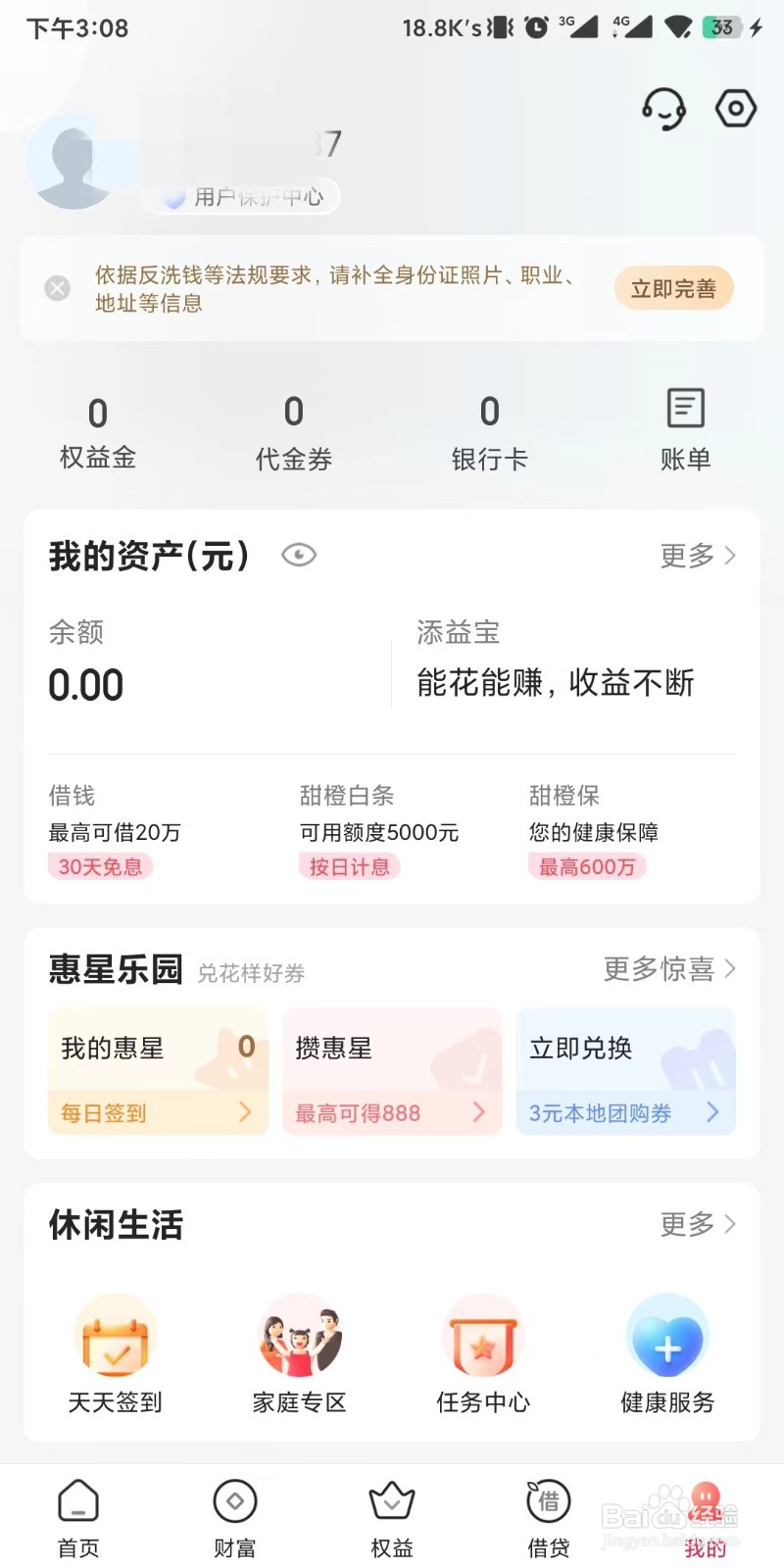Screen dimensions: 784x1568
Task: View 银行卡 bank cards
Action: pyautogui.click(x=489, y=431)
